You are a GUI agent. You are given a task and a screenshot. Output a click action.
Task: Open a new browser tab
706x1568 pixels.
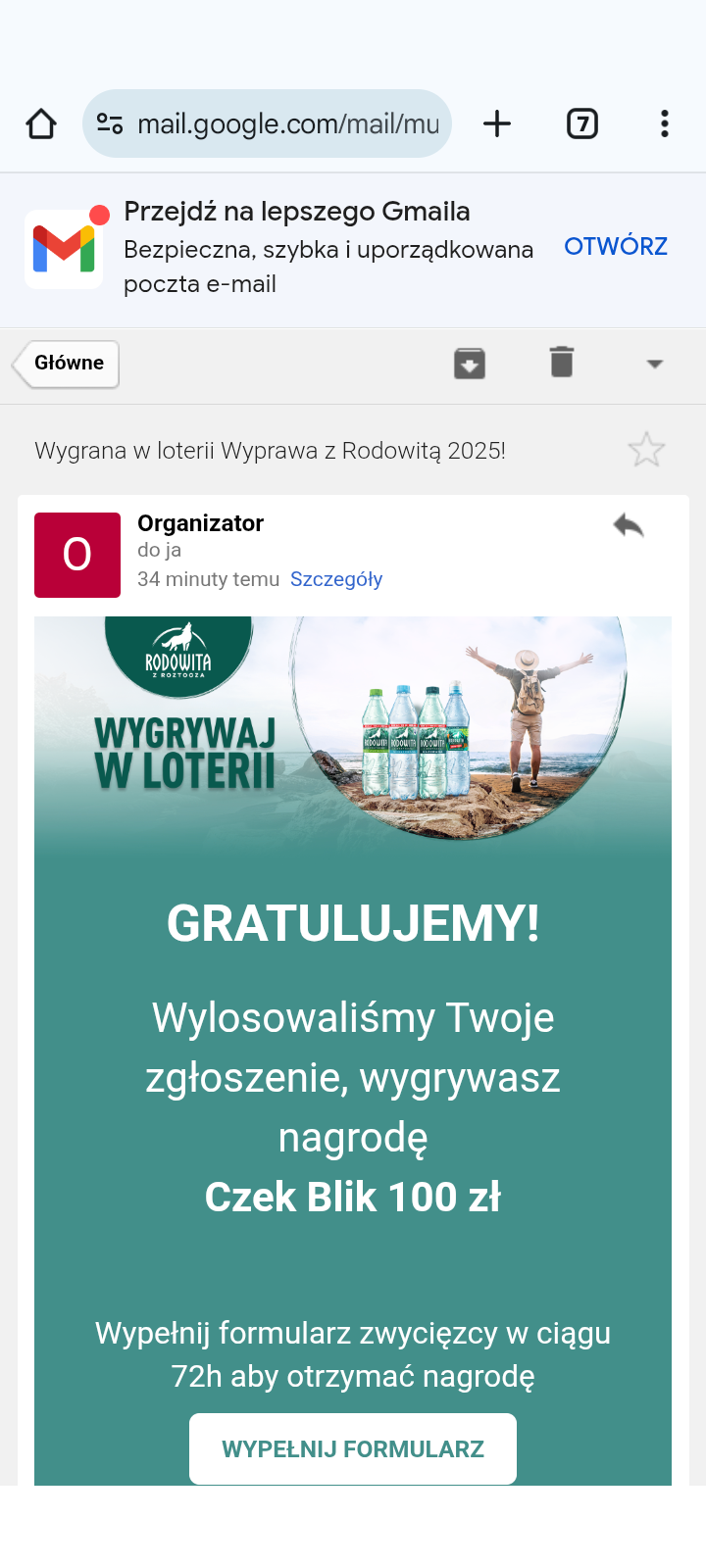tap(497, 124)
